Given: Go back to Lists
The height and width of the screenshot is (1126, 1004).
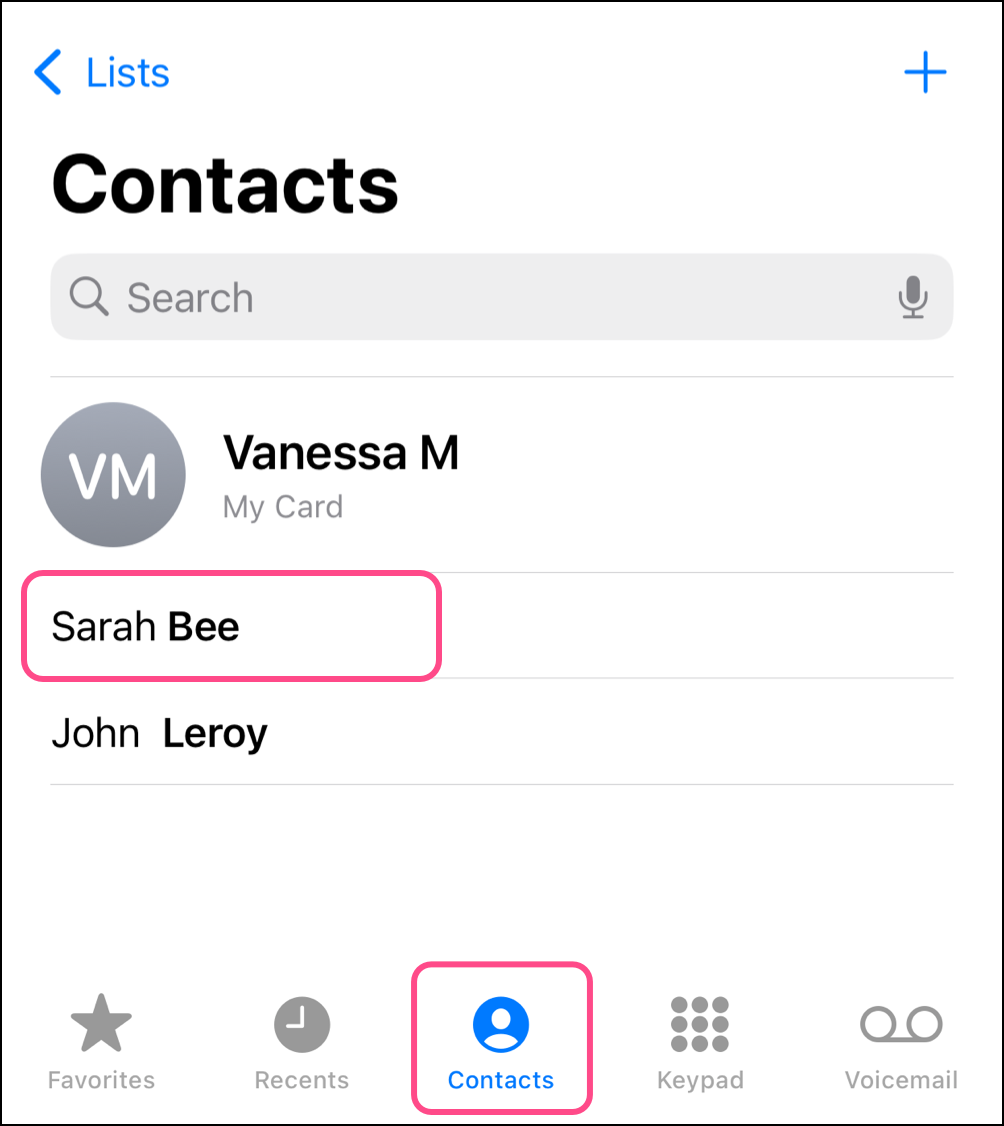Looking at the screenshot, I should tap(102, 73).
